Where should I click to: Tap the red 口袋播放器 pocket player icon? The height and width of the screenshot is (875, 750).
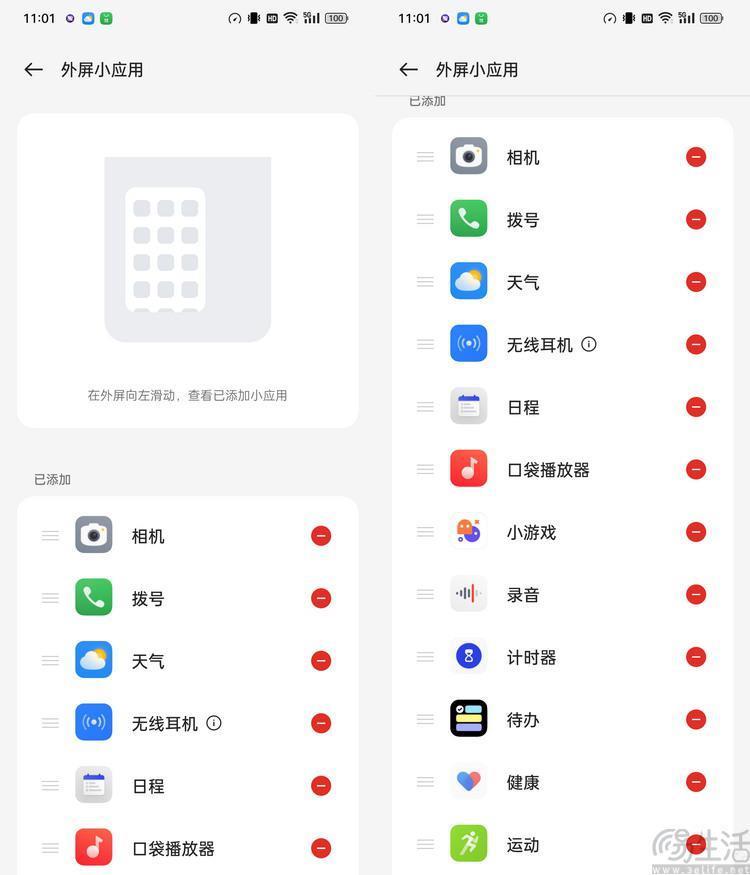tap(468, 469)
